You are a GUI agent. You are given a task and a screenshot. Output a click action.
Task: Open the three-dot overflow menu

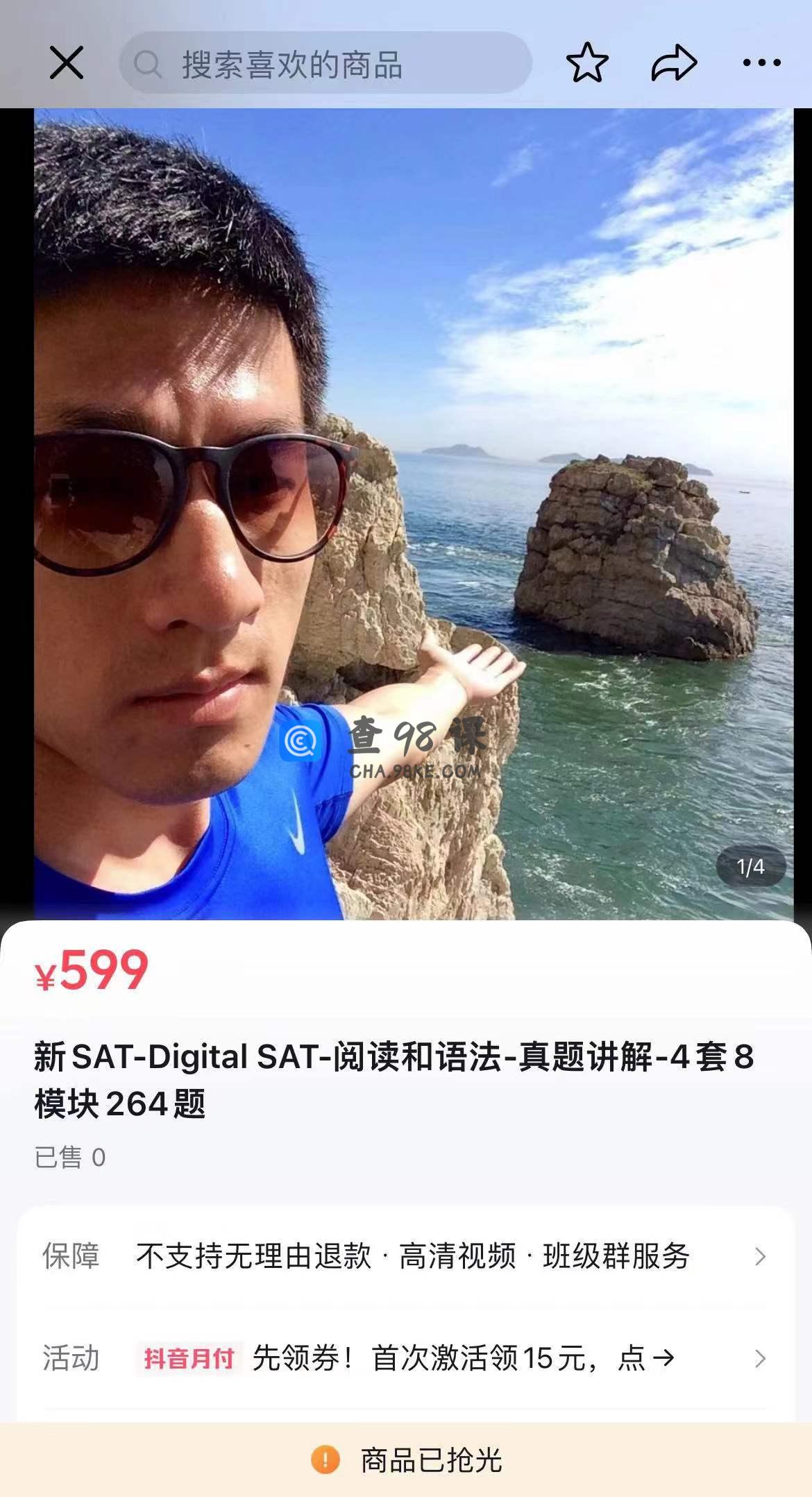pyautogui.click(x=761, y=63)
